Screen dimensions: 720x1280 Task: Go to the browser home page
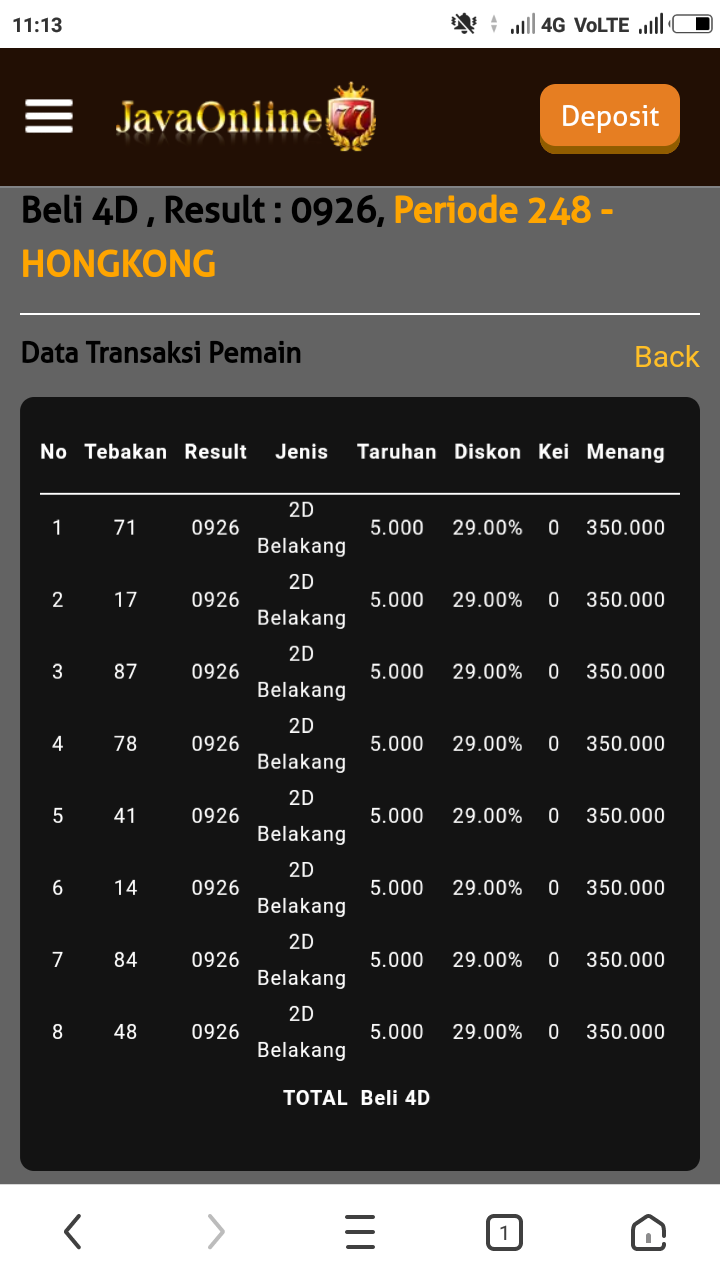click(648, 1232)
